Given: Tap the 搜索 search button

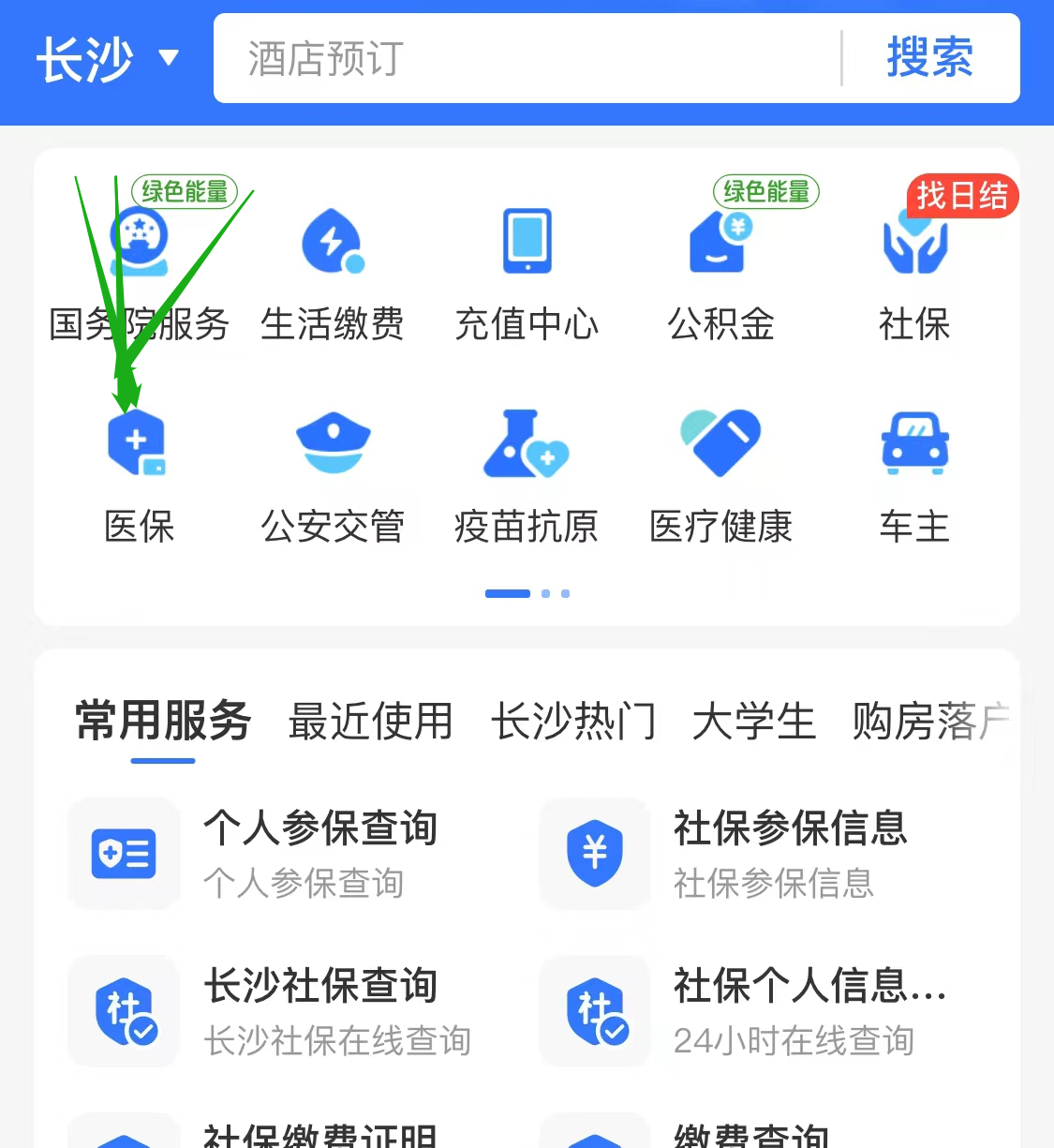Looking at the screenshot, I should pos(929,58).
